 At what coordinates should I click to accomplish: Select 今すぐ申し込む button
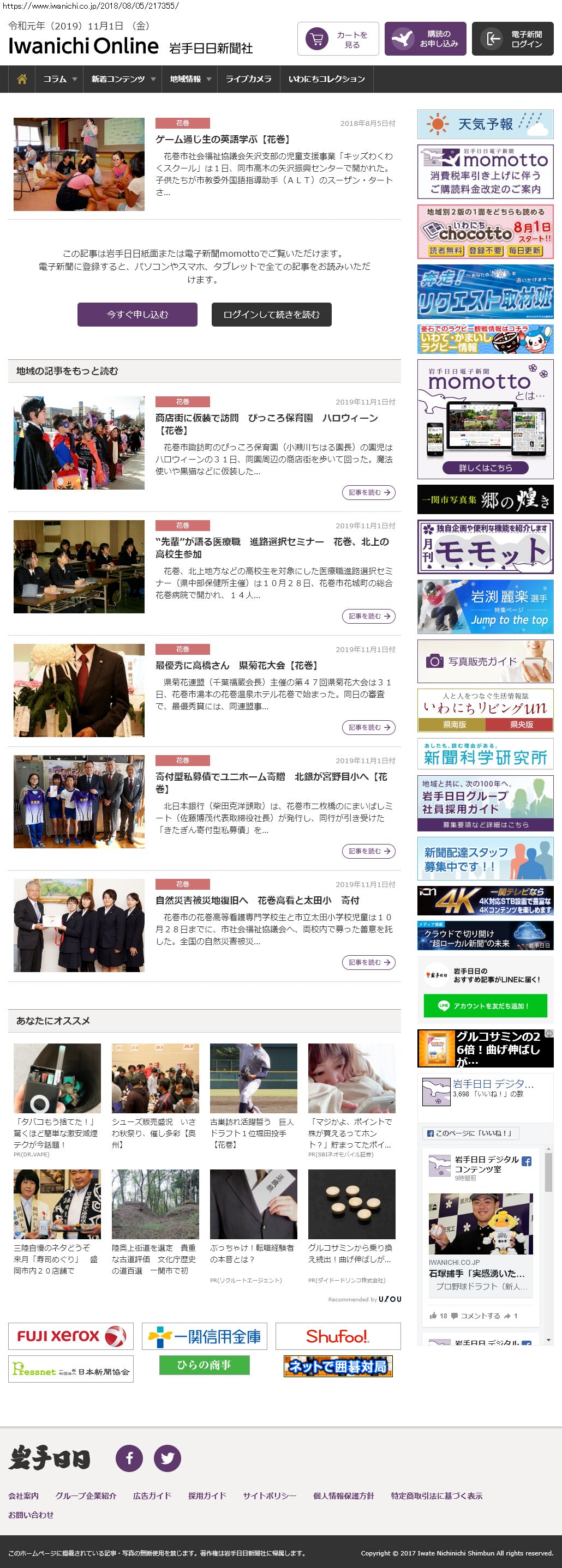(x=137, y=315)
